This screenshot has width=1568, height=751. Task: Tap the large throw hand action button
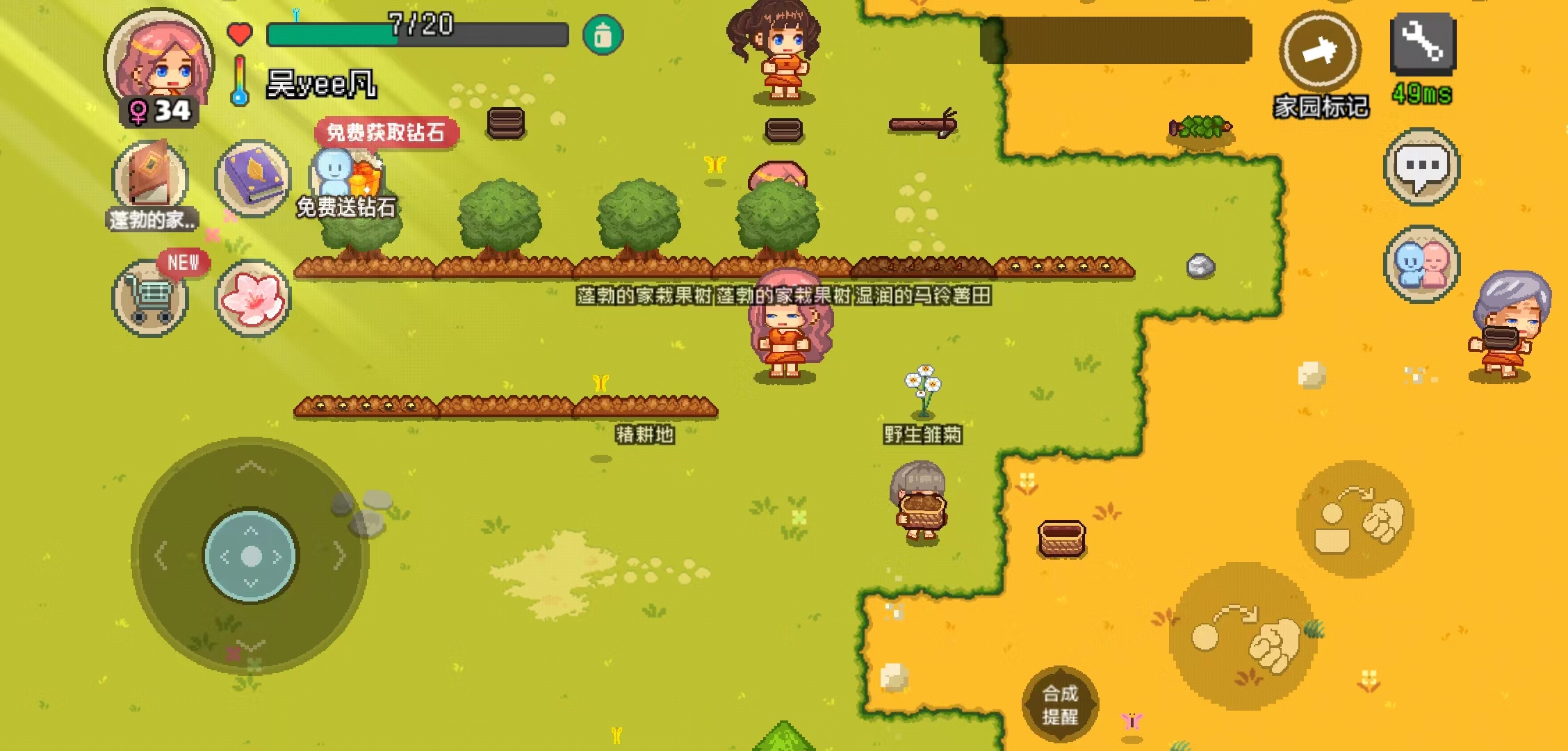(x=1243, y=636)
